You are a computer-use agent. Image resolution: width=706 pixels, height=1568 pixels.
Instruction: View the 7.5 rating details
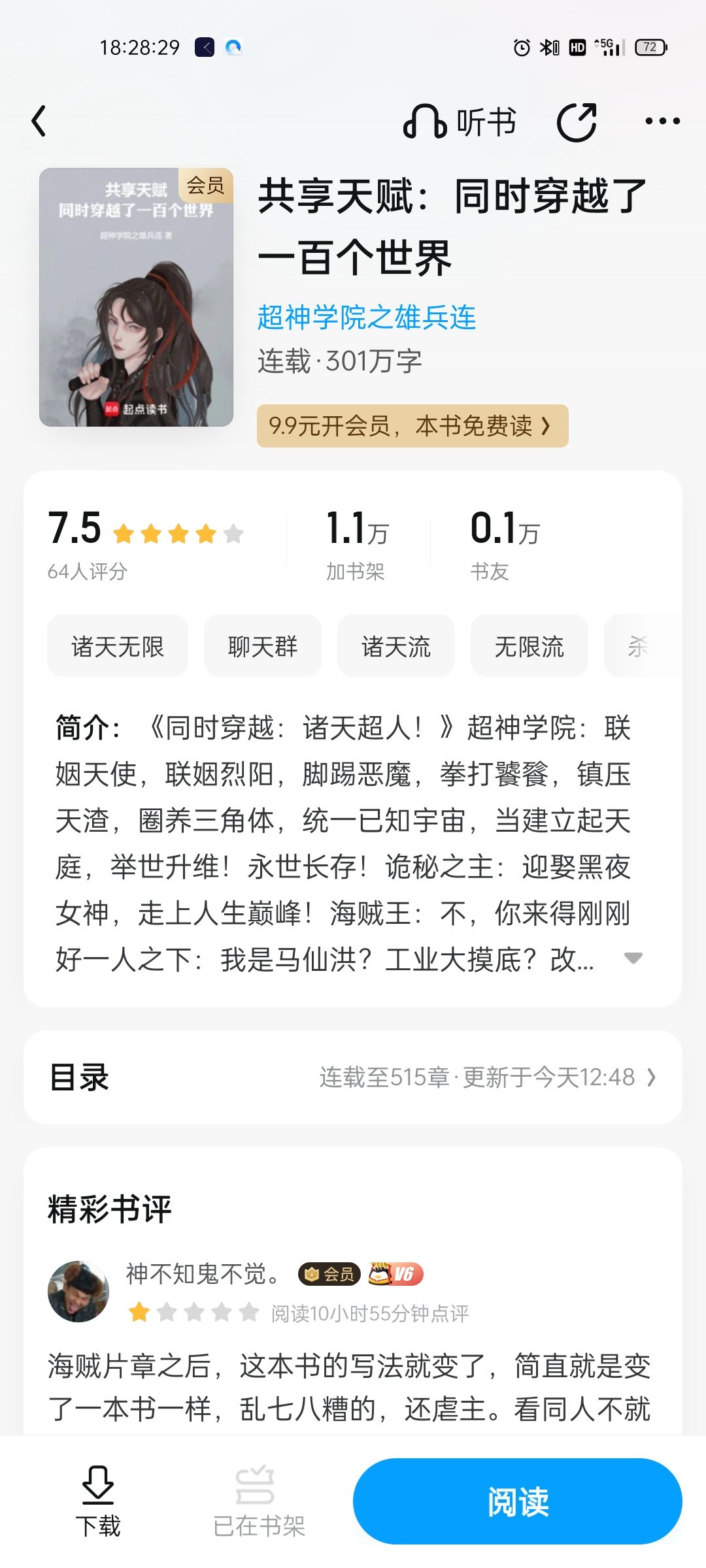point(146,544)
